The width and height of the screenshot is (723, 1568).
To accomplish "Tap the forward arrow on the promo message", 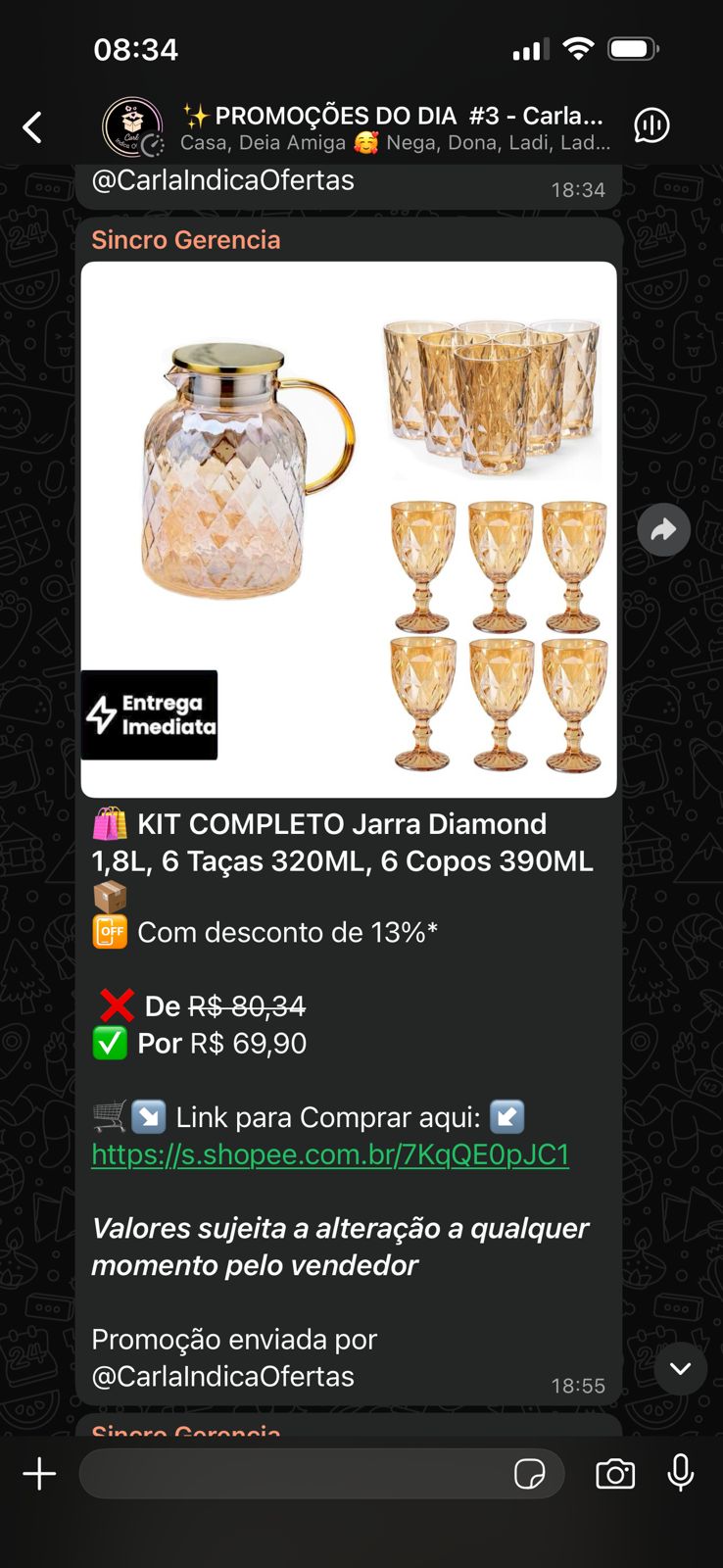I will click(663, 529).
